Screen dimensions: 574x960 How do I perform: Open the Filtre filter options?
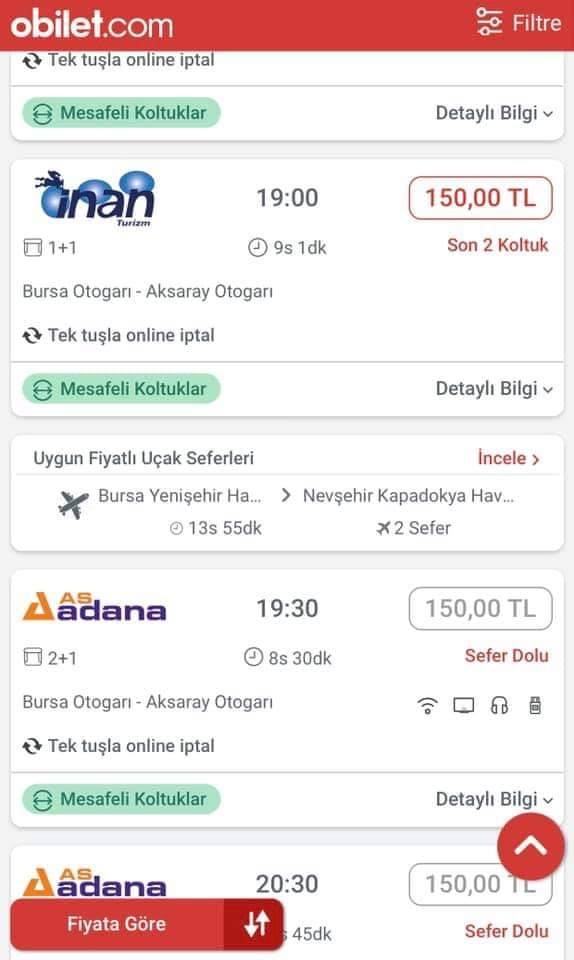point(518,23)
